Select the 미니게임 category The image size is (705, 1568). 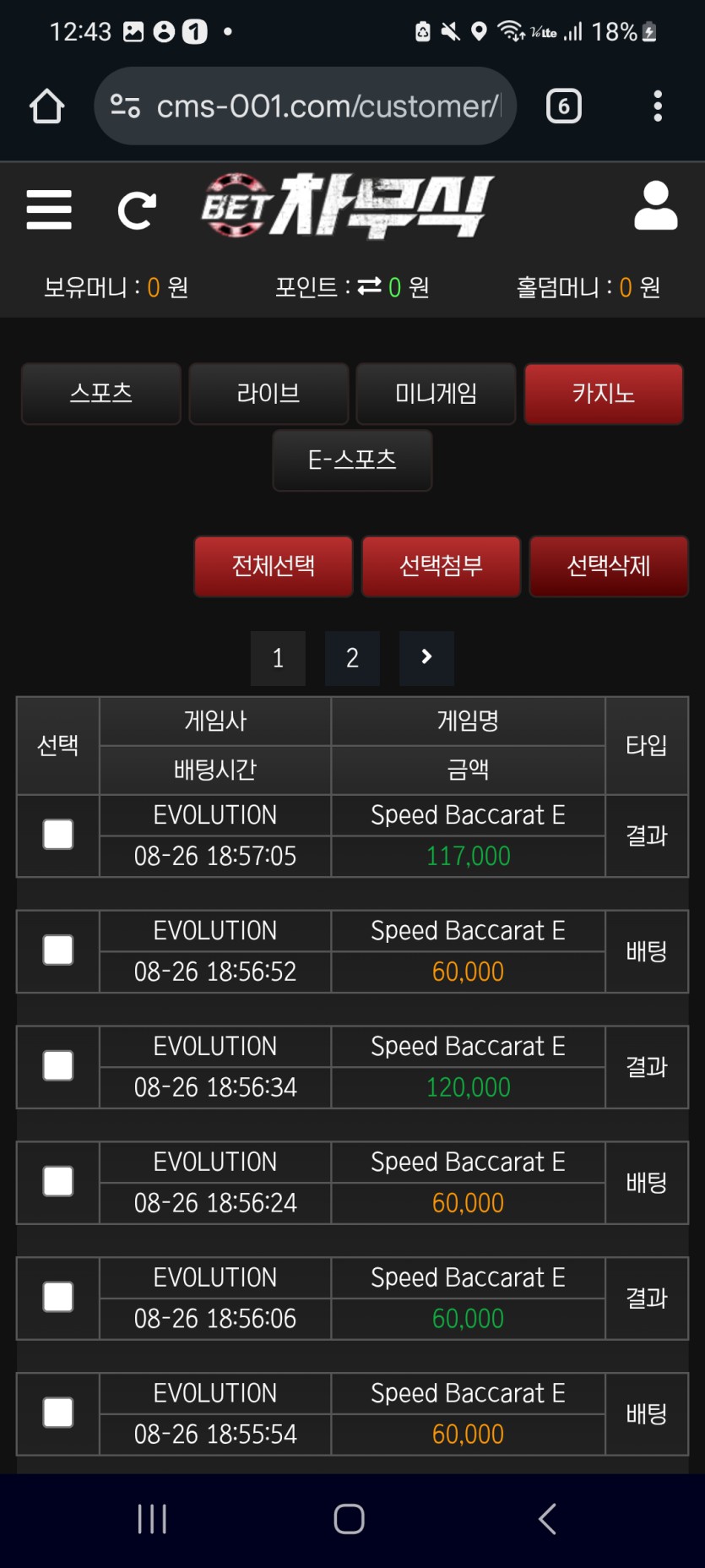[x=436, y=394]
